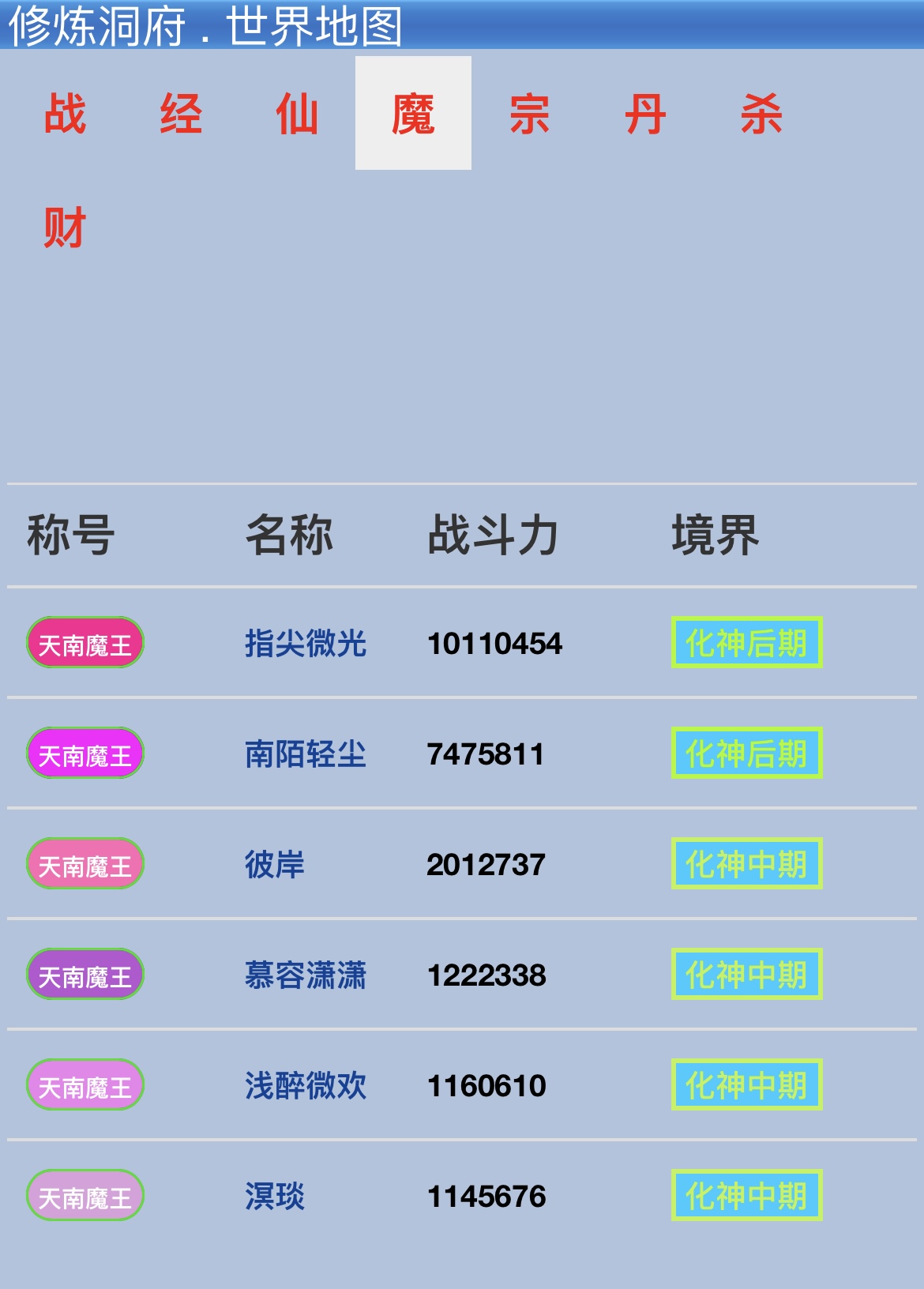The height and width of the screenshot is (1289, 924).
Task: Click the player name 慕容潇潇
Action: point(306,975)
